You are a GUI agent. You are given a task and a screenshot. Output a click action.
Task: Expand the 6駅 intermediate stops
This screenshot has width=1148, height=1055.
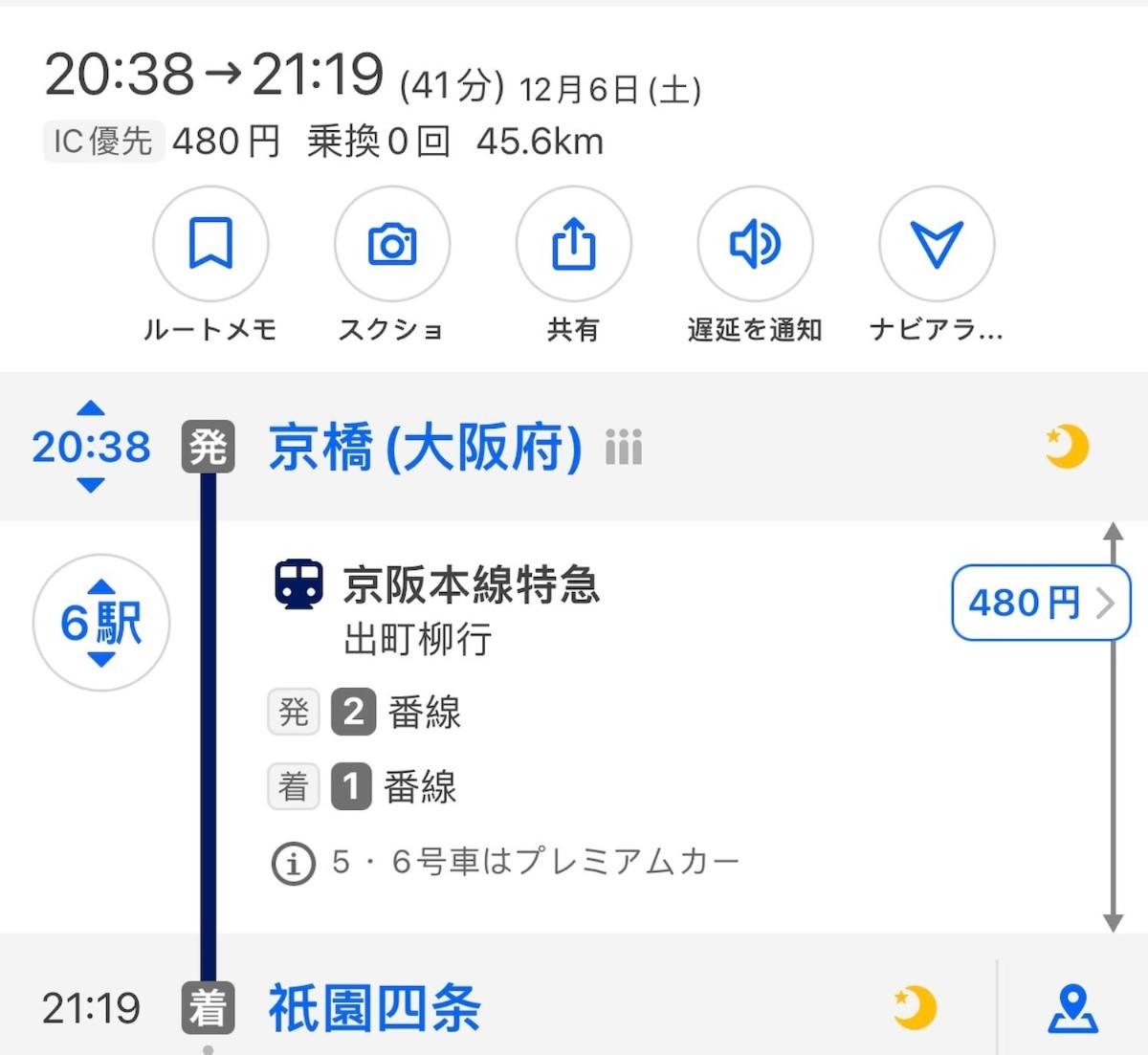pyautogui.click(x=100, y=623)
